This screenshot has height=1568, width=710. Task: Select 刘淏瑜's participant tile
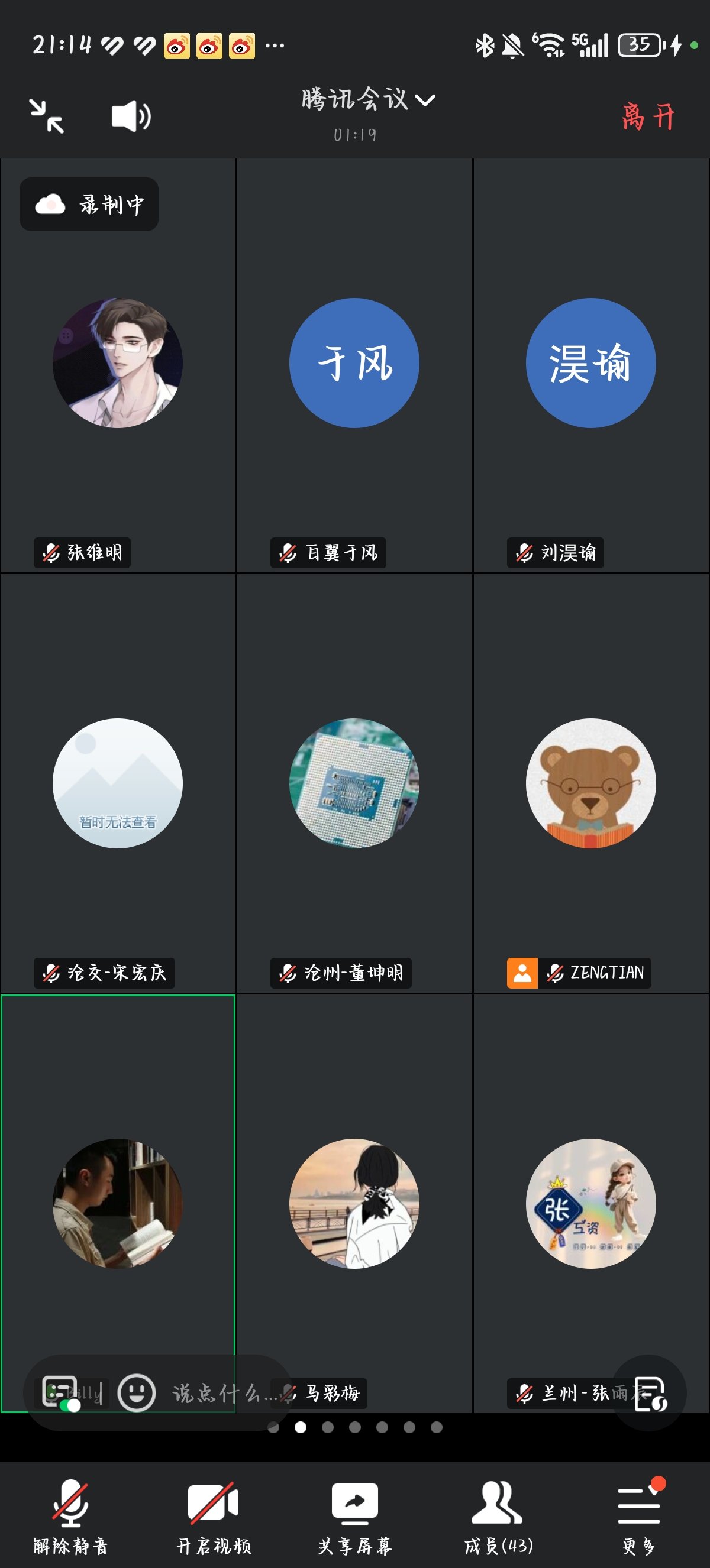pos(590,365)
